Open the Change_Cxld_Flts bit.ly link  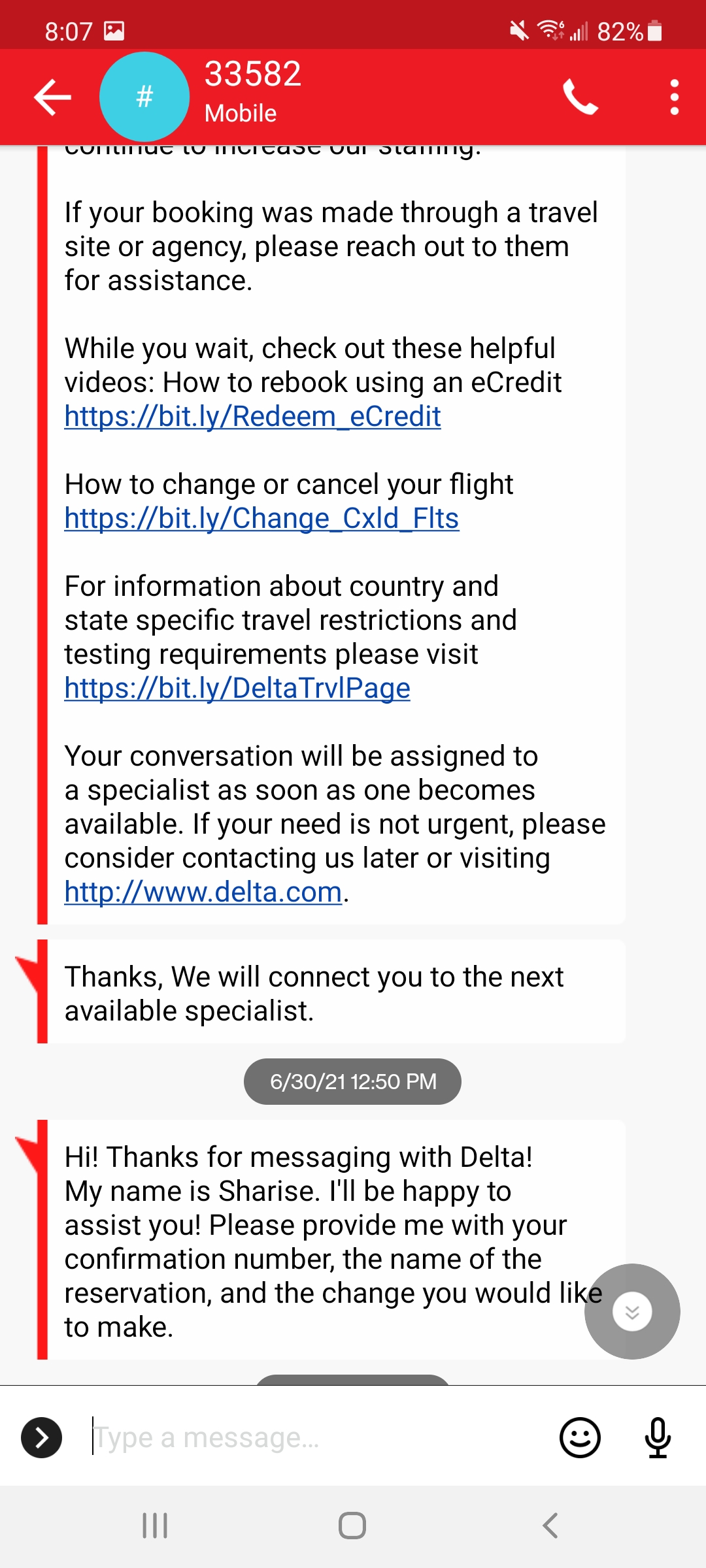[x=261, y=519]
